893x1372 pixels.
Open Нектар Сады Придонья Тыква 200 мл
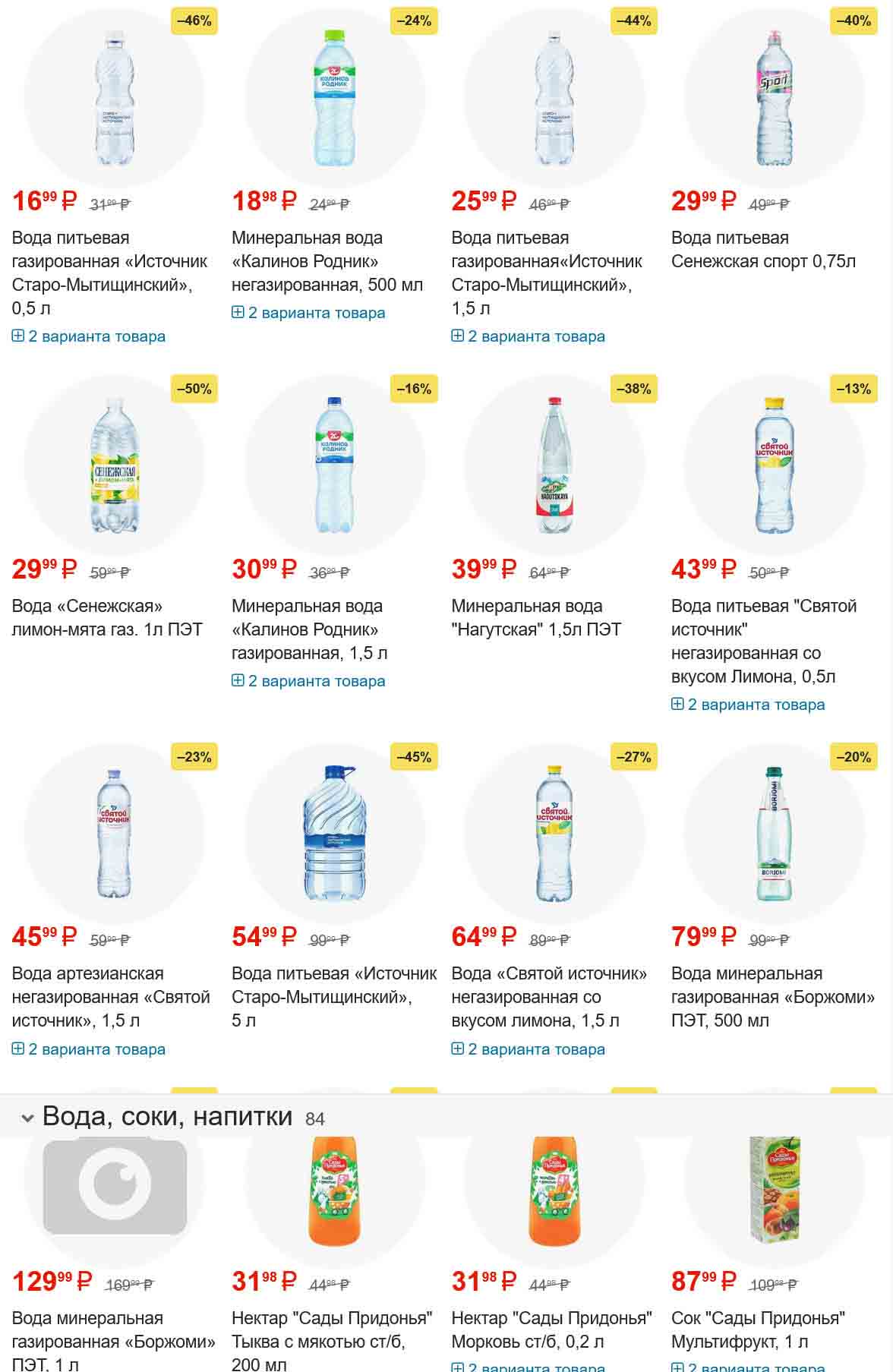point(332,1341)
